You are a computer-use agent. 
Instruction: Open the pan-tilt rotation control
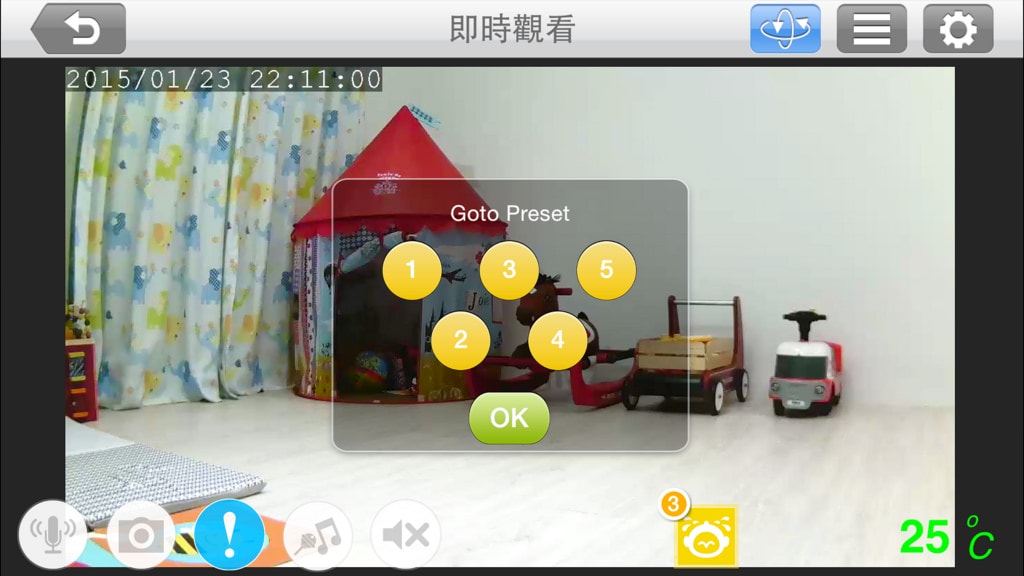785,29
